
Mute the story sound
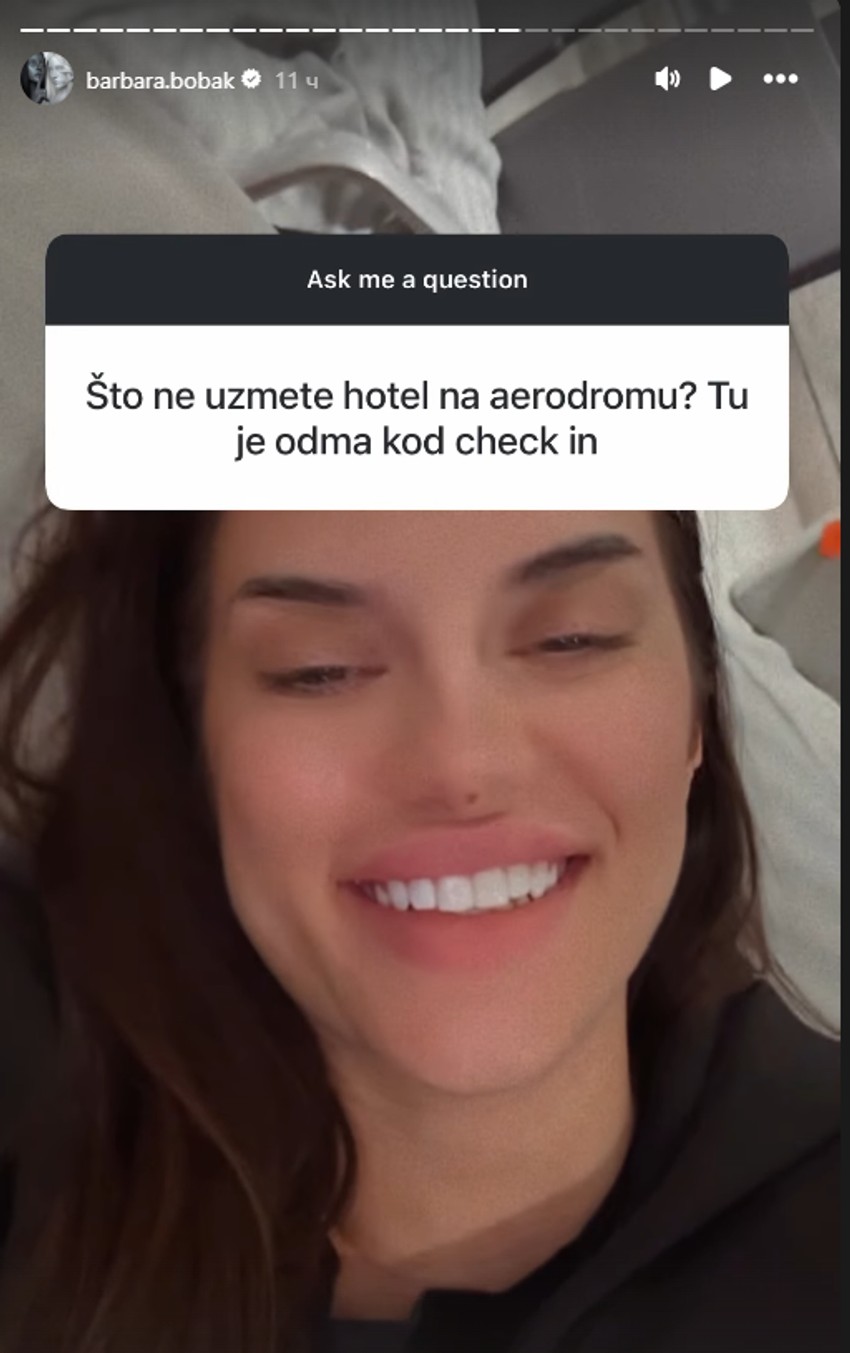click(x=667, y=78)
